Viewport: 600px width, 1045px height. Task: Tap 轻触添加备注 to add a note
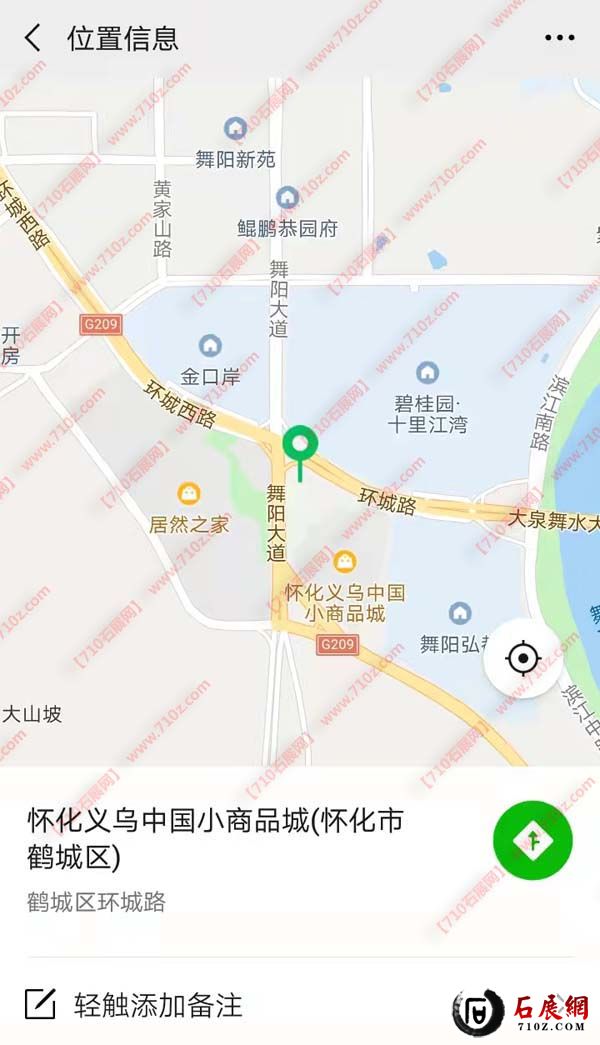157,1004
